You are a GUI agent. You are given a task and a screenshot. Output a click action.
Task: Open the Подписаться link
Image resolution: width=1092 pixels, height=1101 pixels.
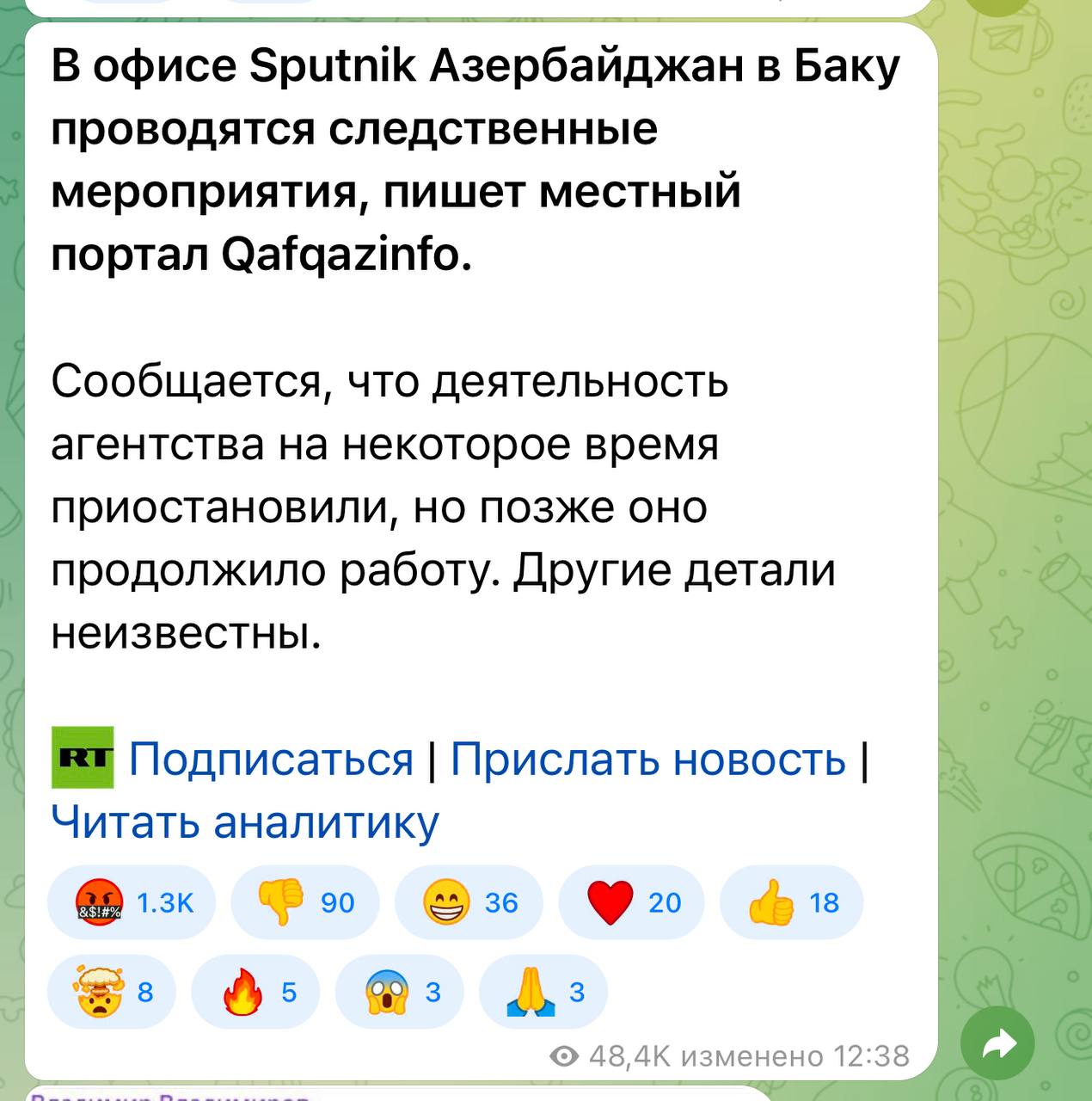pyautogui.click(x=271, y=760)
